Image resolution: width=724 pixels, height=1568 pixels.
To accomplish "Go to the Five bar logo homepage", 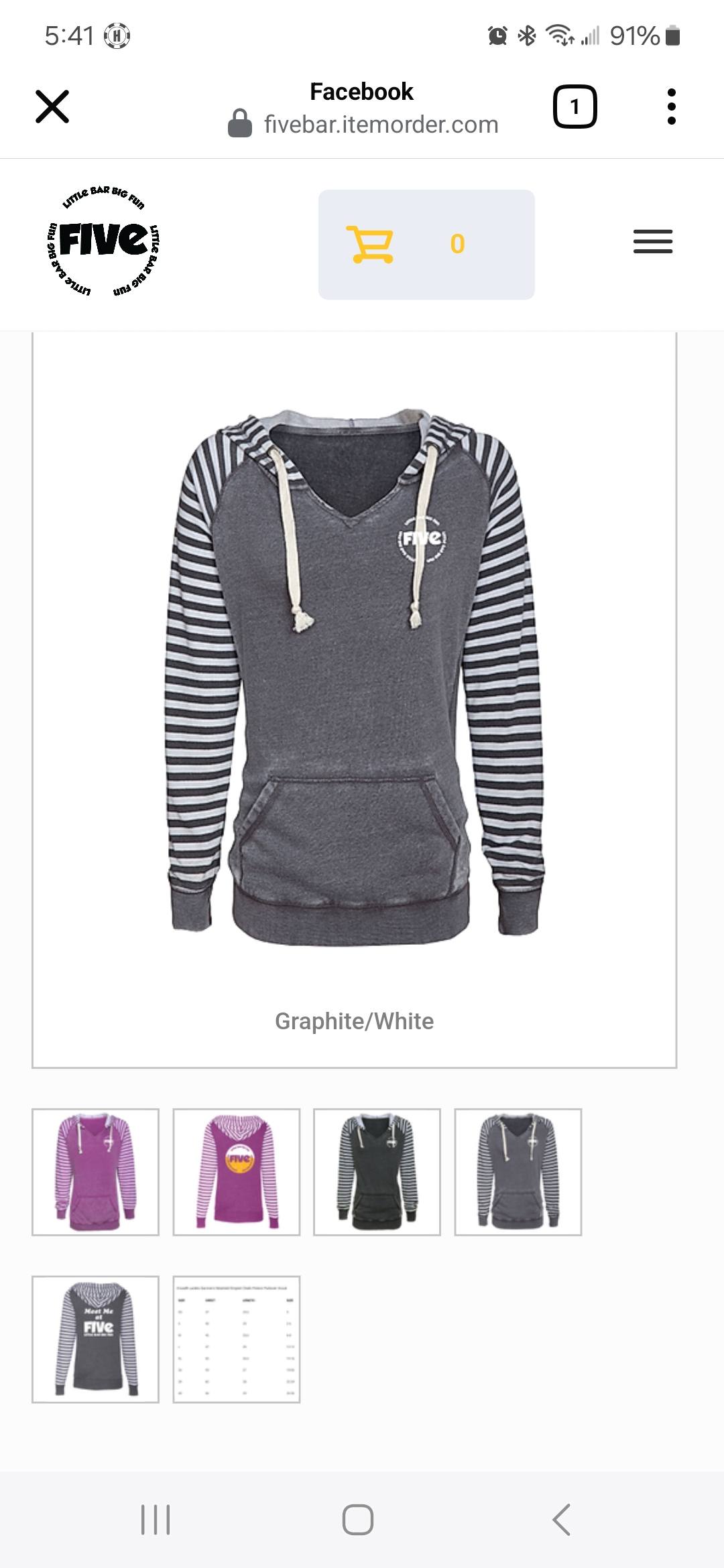I will coord(104,241).
